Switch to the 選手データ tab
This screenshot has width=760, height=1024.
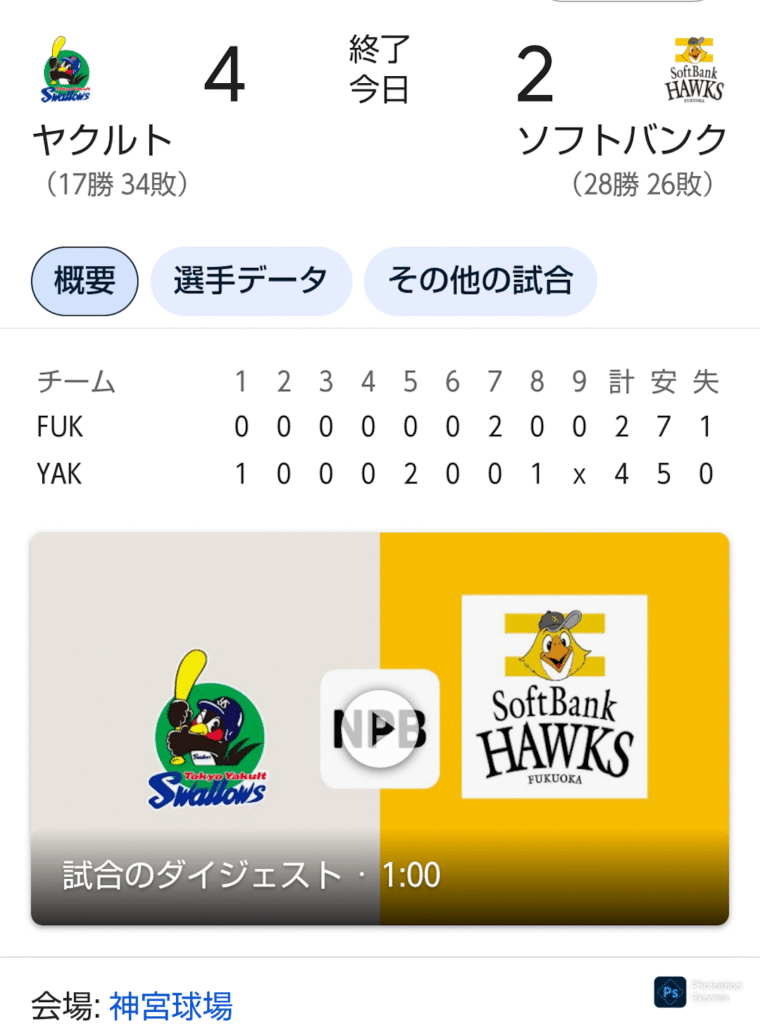coord(250,281)
